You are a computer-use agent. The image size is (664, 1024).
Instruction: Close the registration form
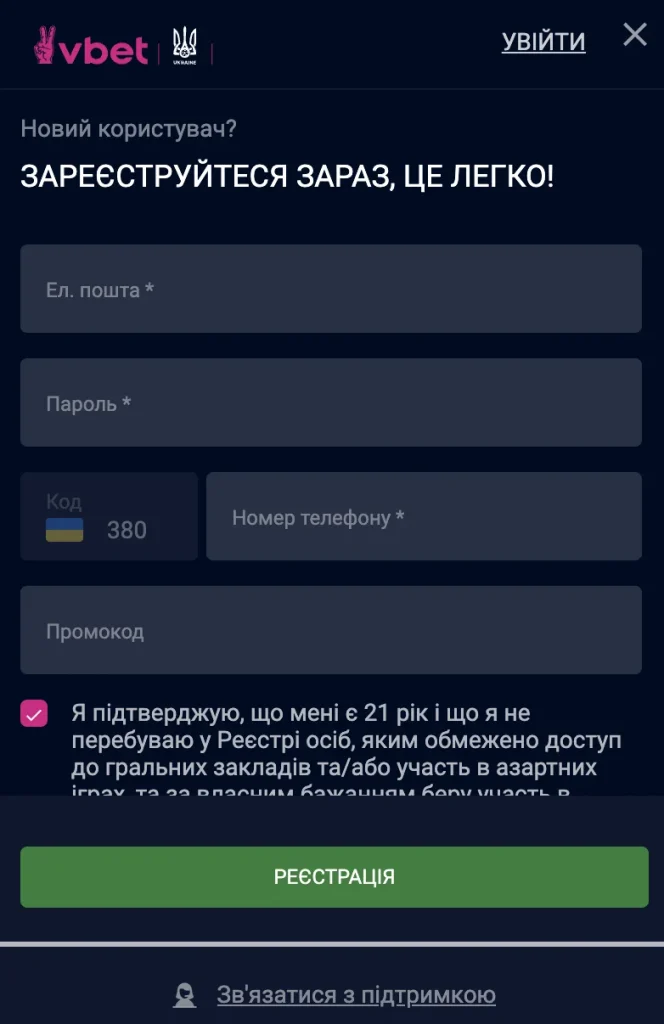pyautogui.click(x=635, y=35)
